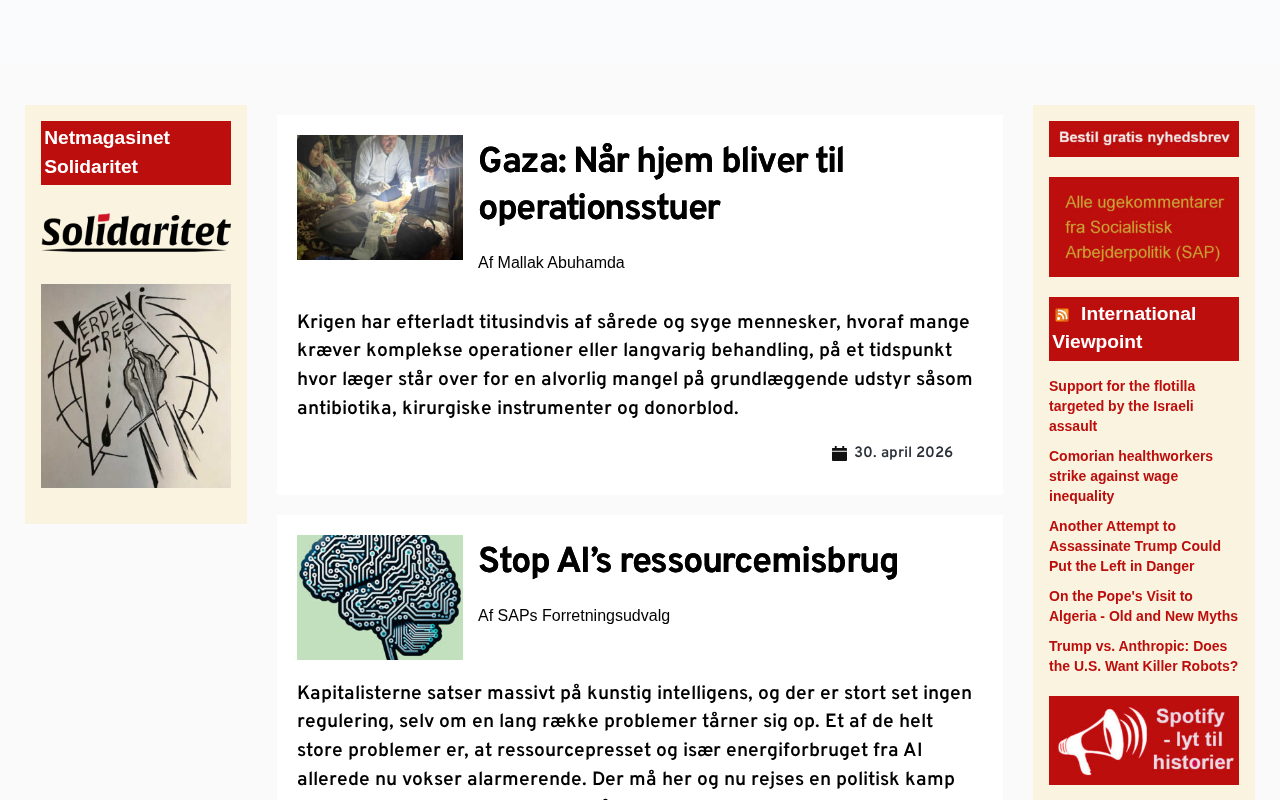Read Support for the flotilla article
Image resolution: width=1280 pixels, height=800 pixels.
pos(1122,406)
